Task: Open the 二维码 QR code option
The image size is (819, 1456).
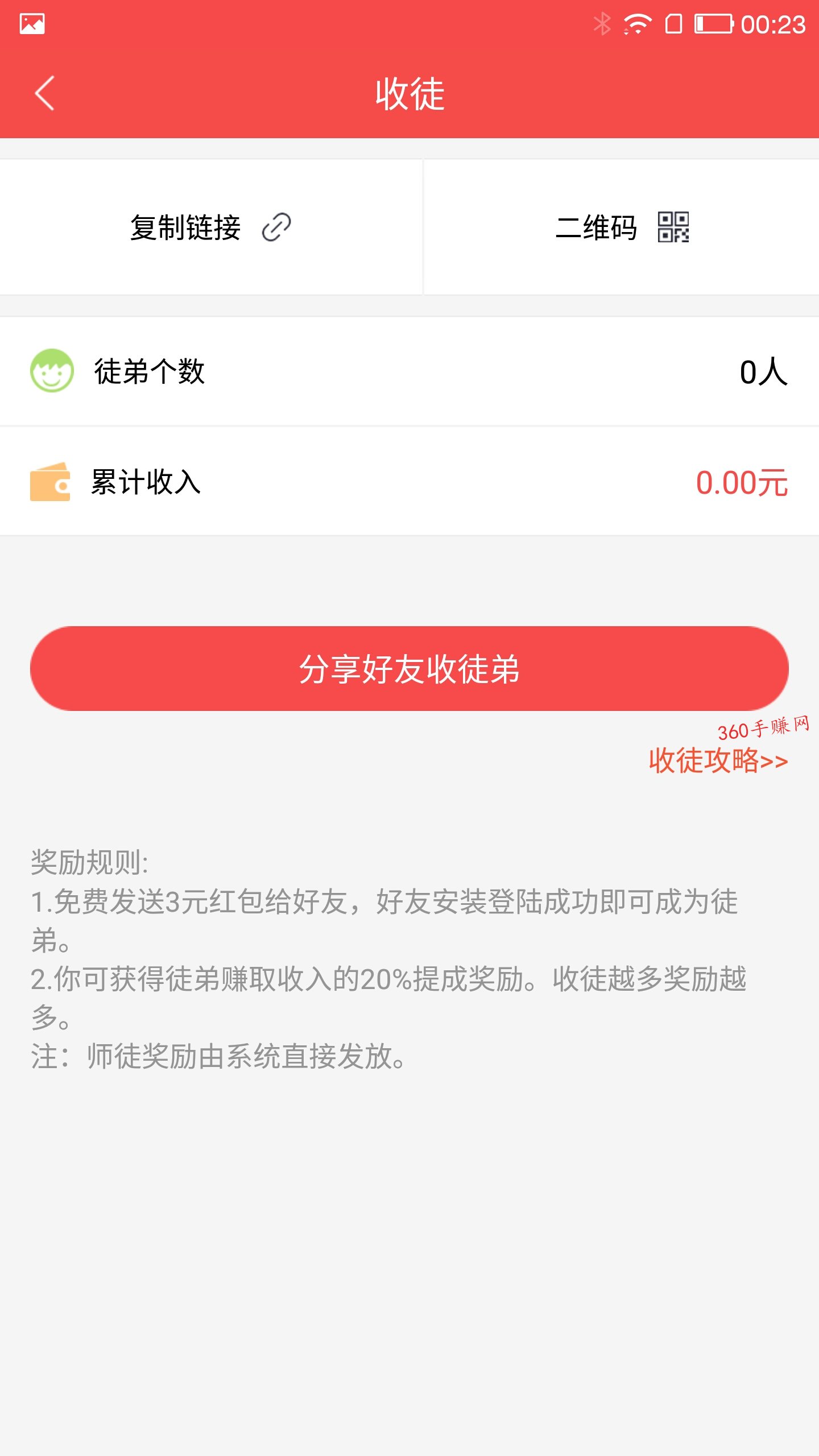Action: point(622,227)
